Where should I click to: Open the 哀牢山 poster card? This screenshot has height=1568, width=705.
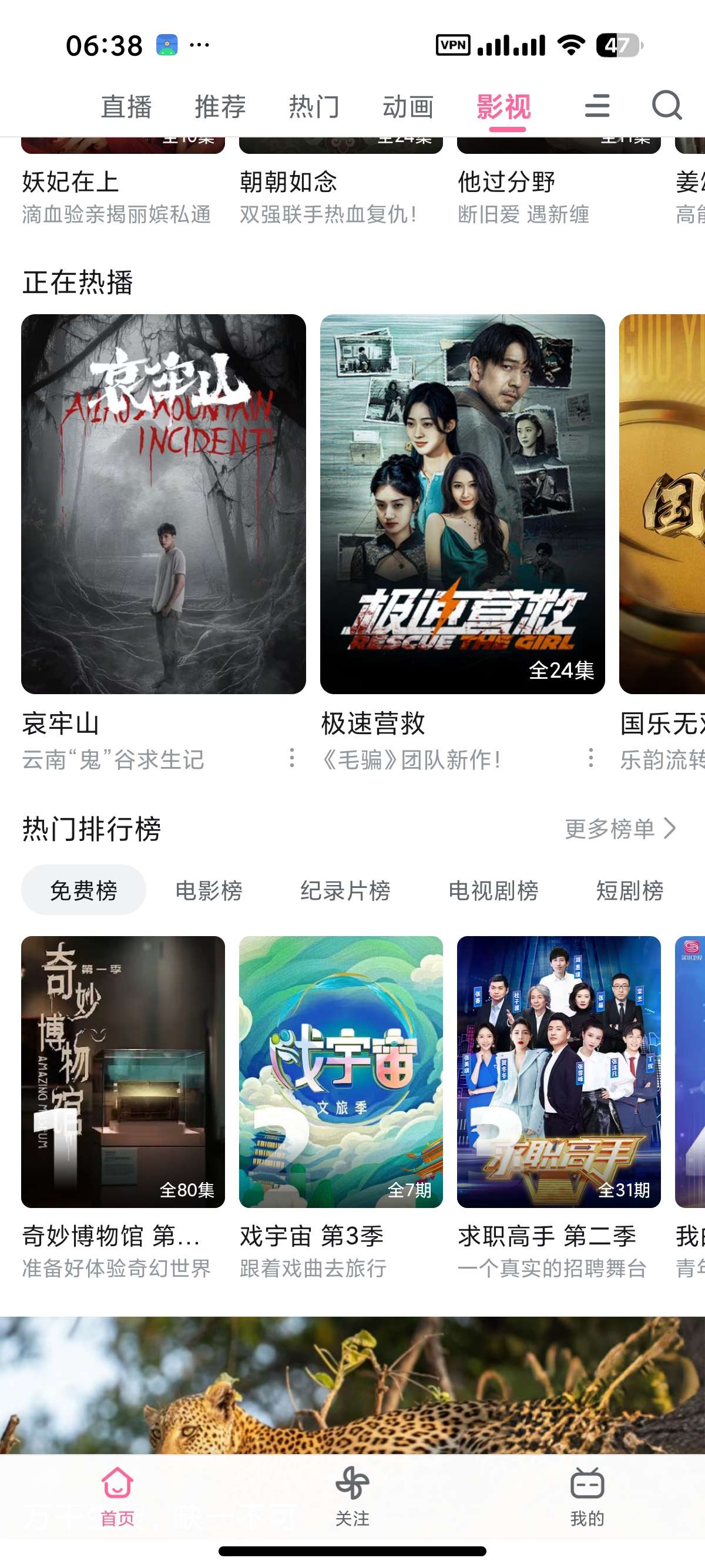click(163, 504)
